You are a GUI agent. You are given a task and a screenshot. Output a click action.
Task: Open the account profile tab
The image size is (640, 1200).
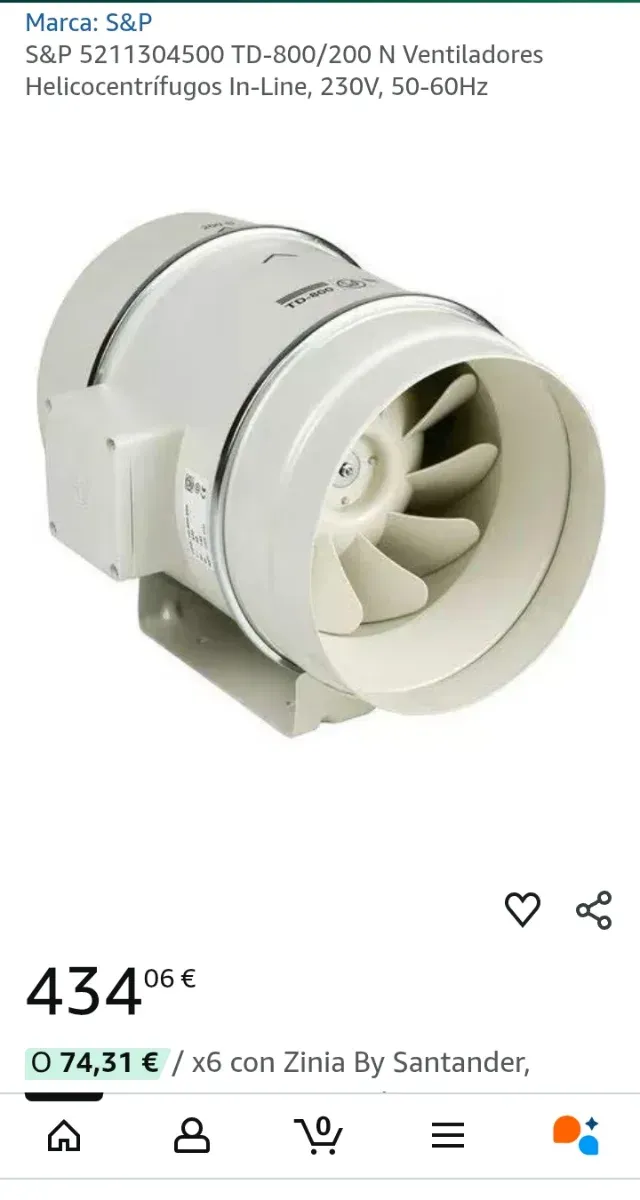pyautogui.click(x=192, y=1135)
